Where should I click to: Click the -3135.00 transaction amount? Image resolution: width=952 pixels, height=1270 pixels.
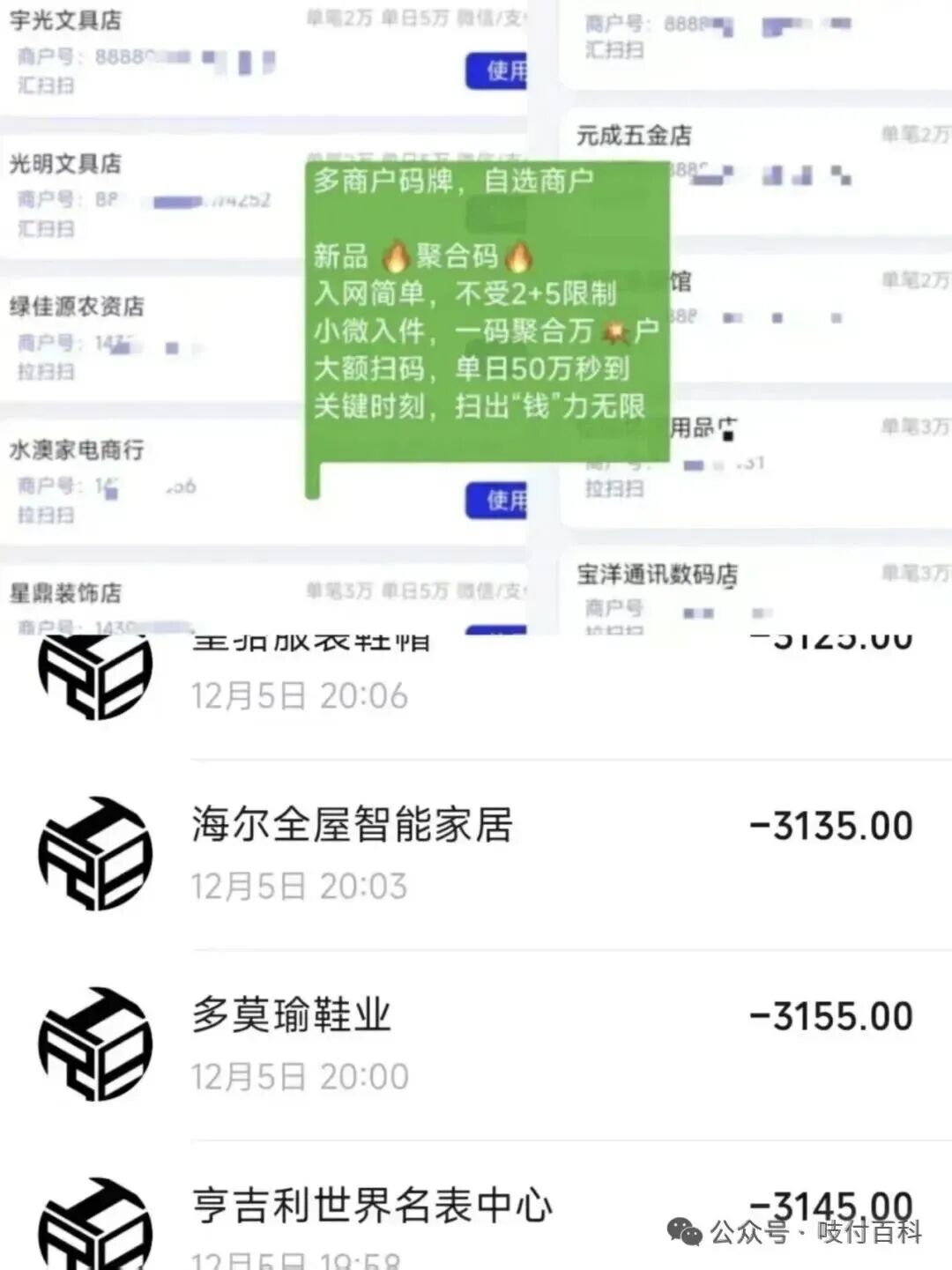831,826
